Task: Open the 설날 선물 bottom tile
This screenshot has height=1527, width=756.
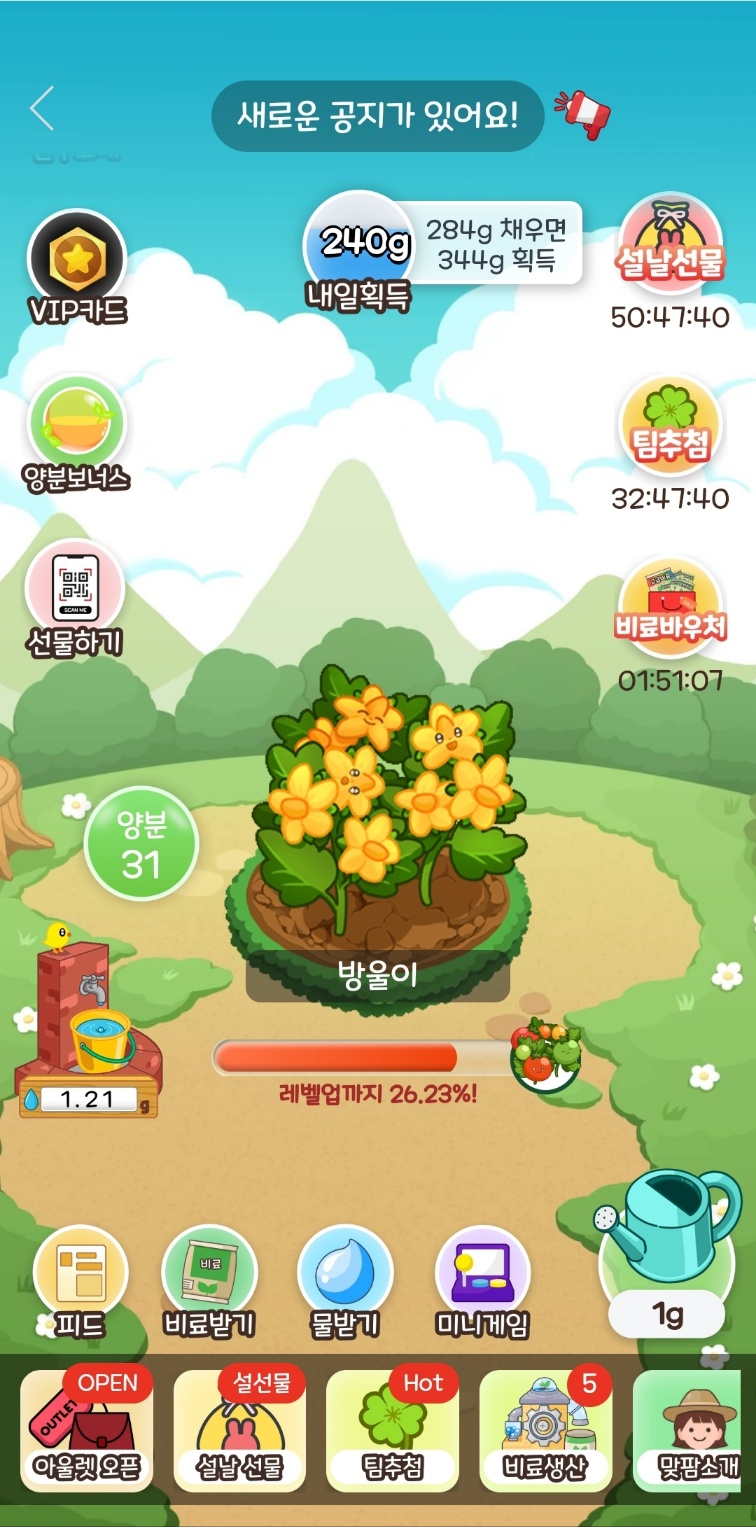Action: pyautogui.click(x=240, y=1432)
